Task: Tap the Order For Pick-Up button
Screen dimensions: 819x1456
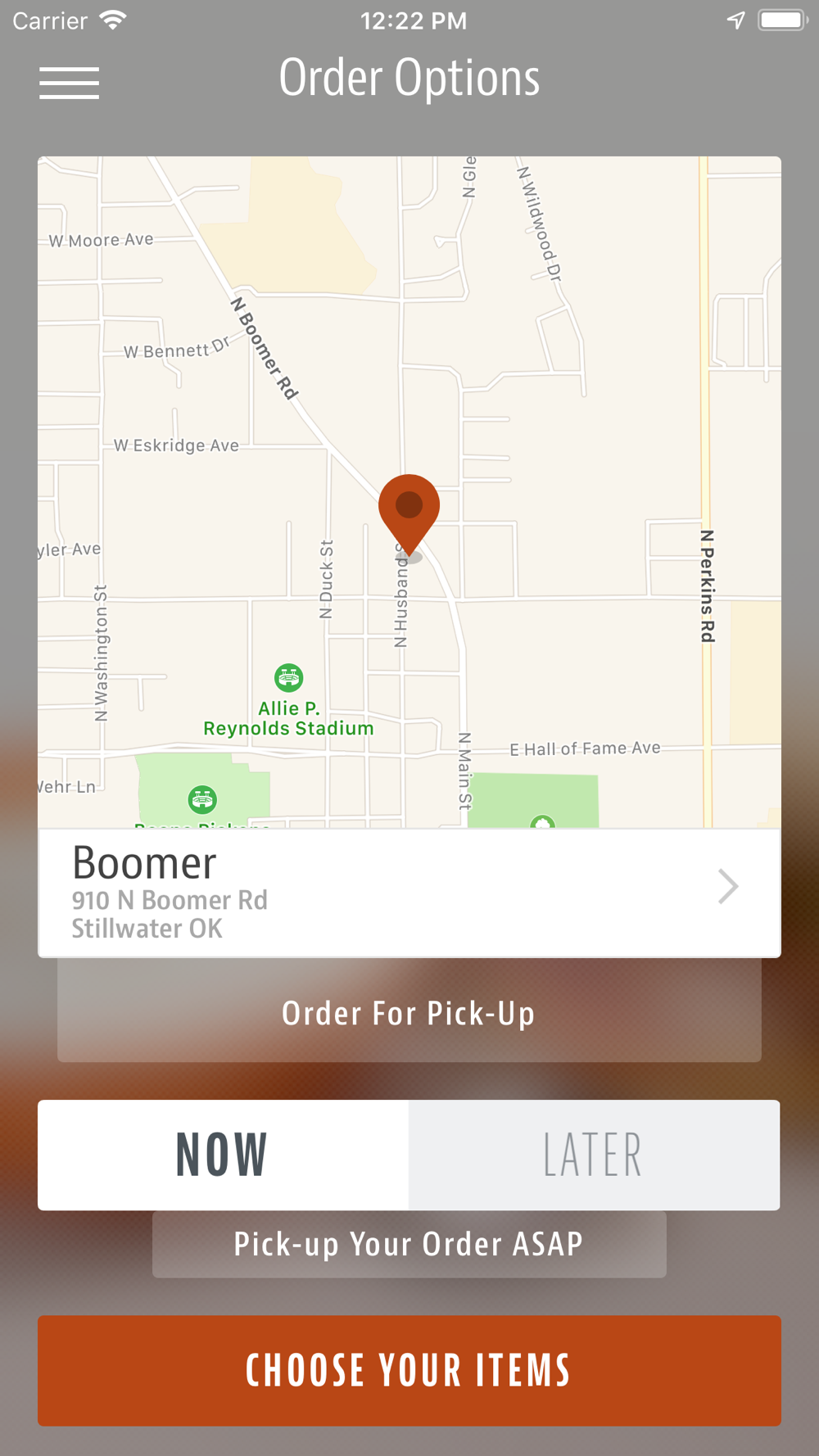Action: coord(409,1011)
